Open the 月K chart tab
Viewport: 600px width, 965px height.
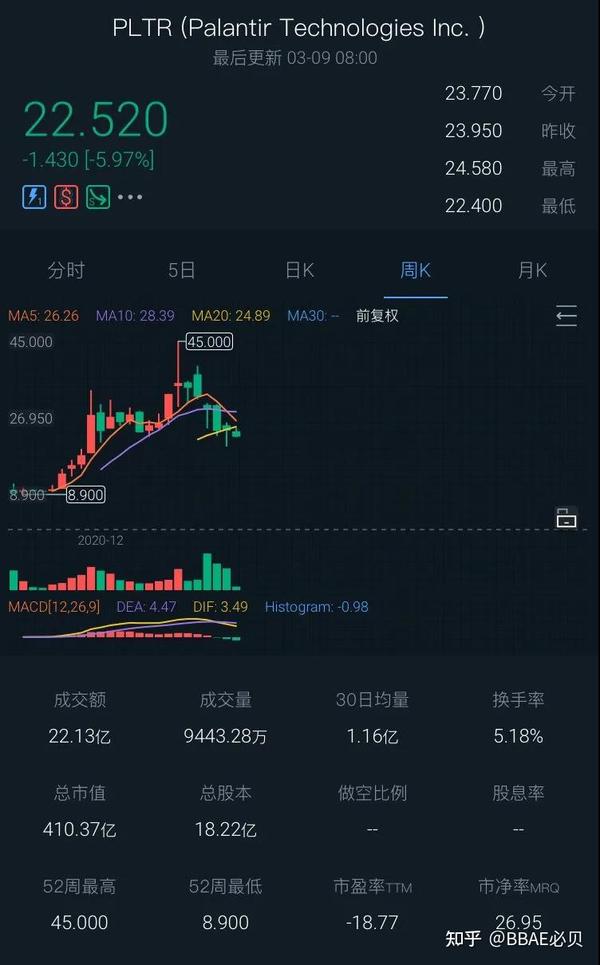532,270
